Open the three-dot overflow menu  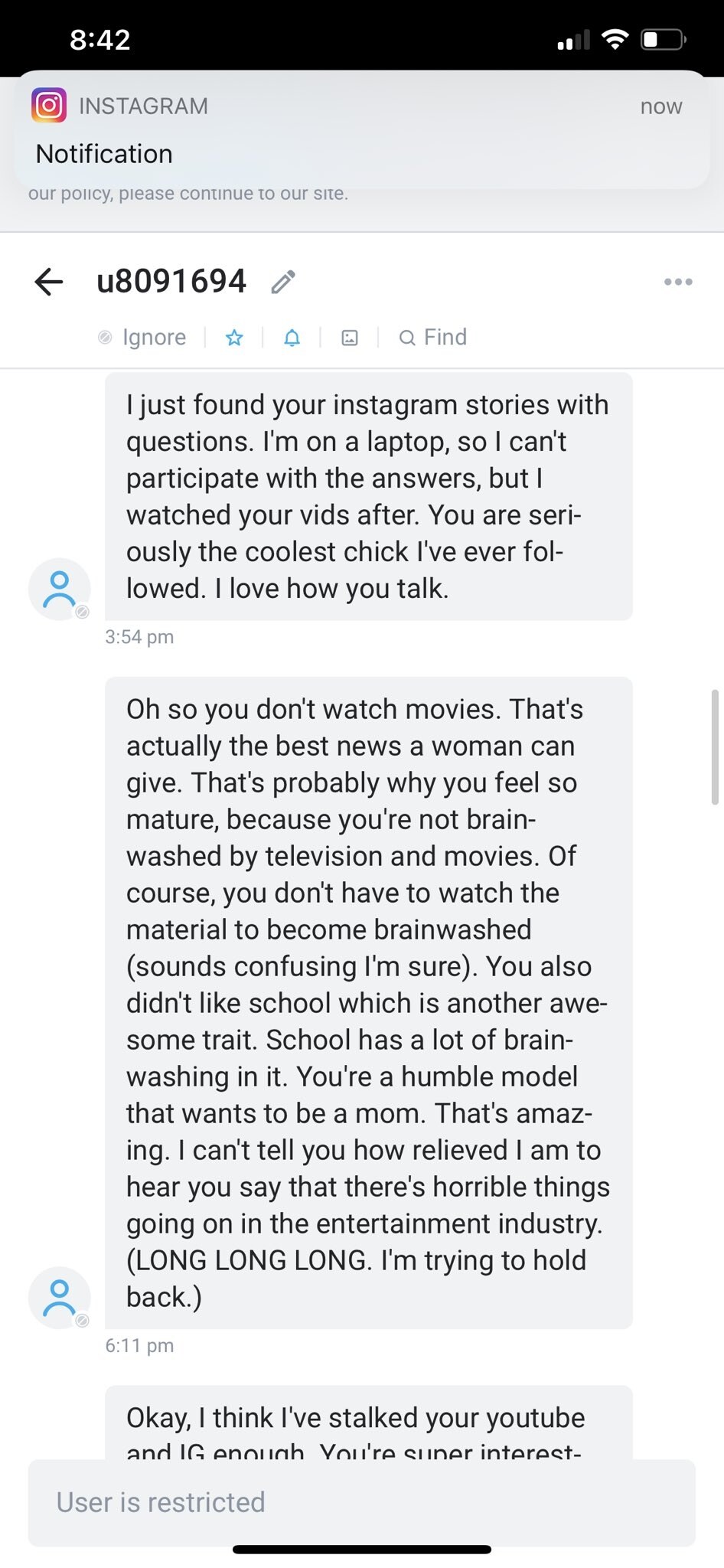click(678, 282)
